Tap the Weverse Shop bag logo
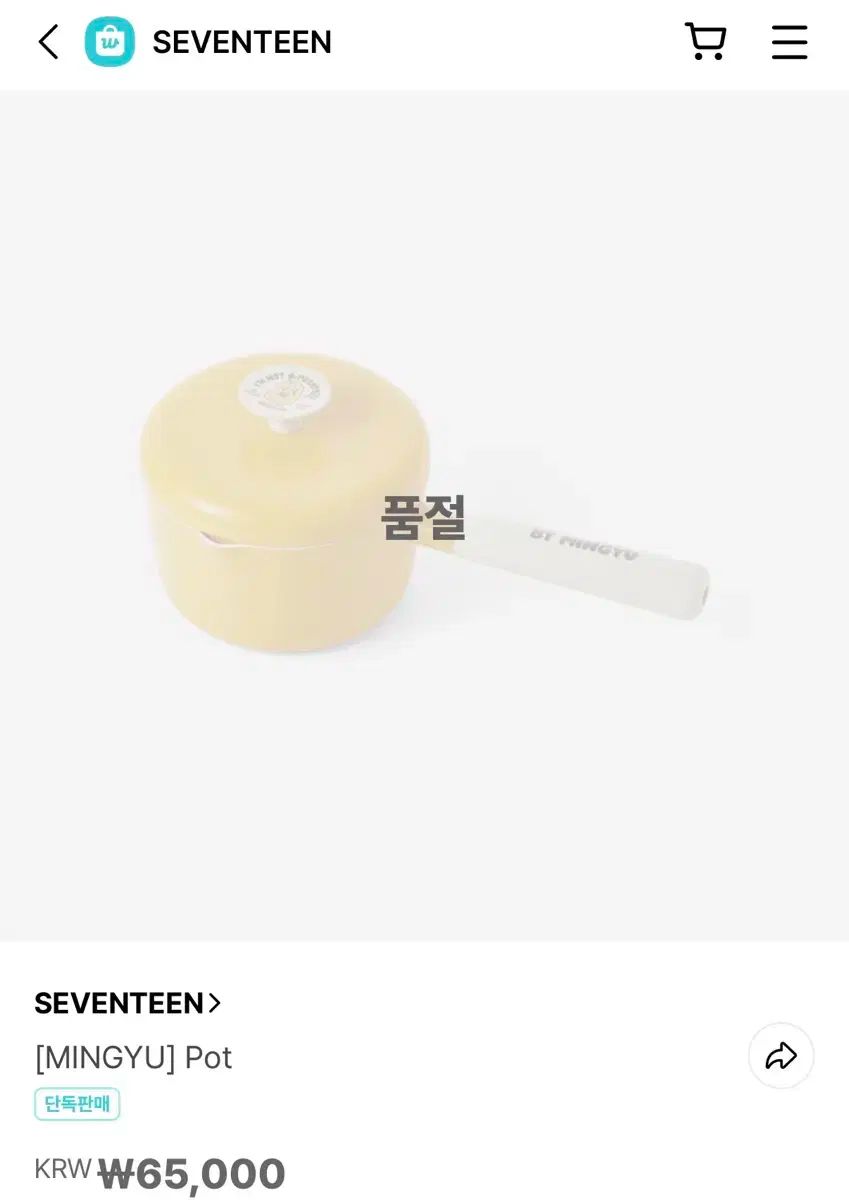Image resolution: width=849 pixels, height=1200 pixels. [110, 42]
